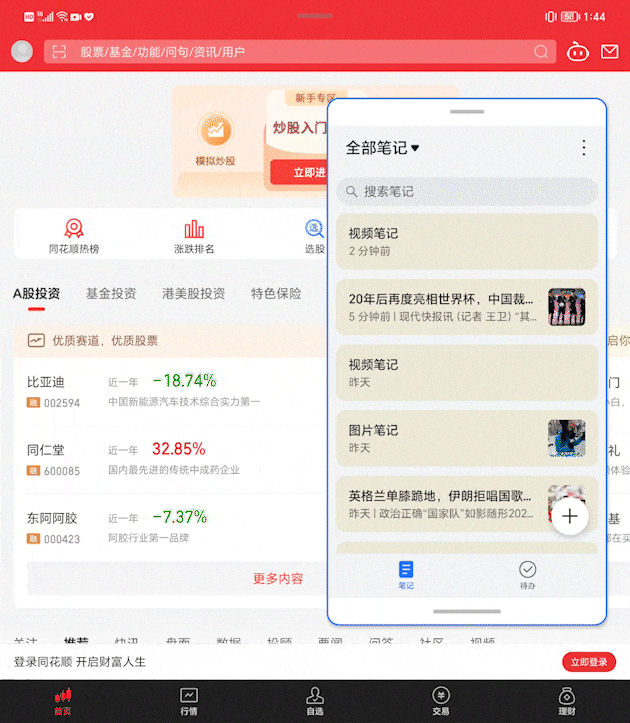Open 涨跌排名

pos(194,236)
